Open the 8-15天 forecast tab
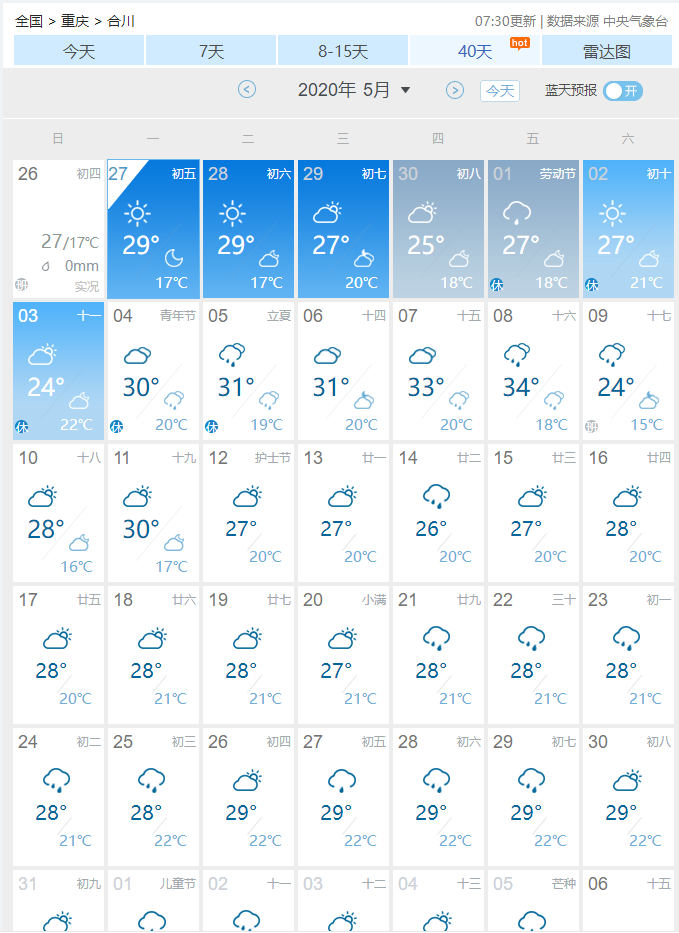The height and width of the screenshot is (933, 679). [x=343, y=51]
